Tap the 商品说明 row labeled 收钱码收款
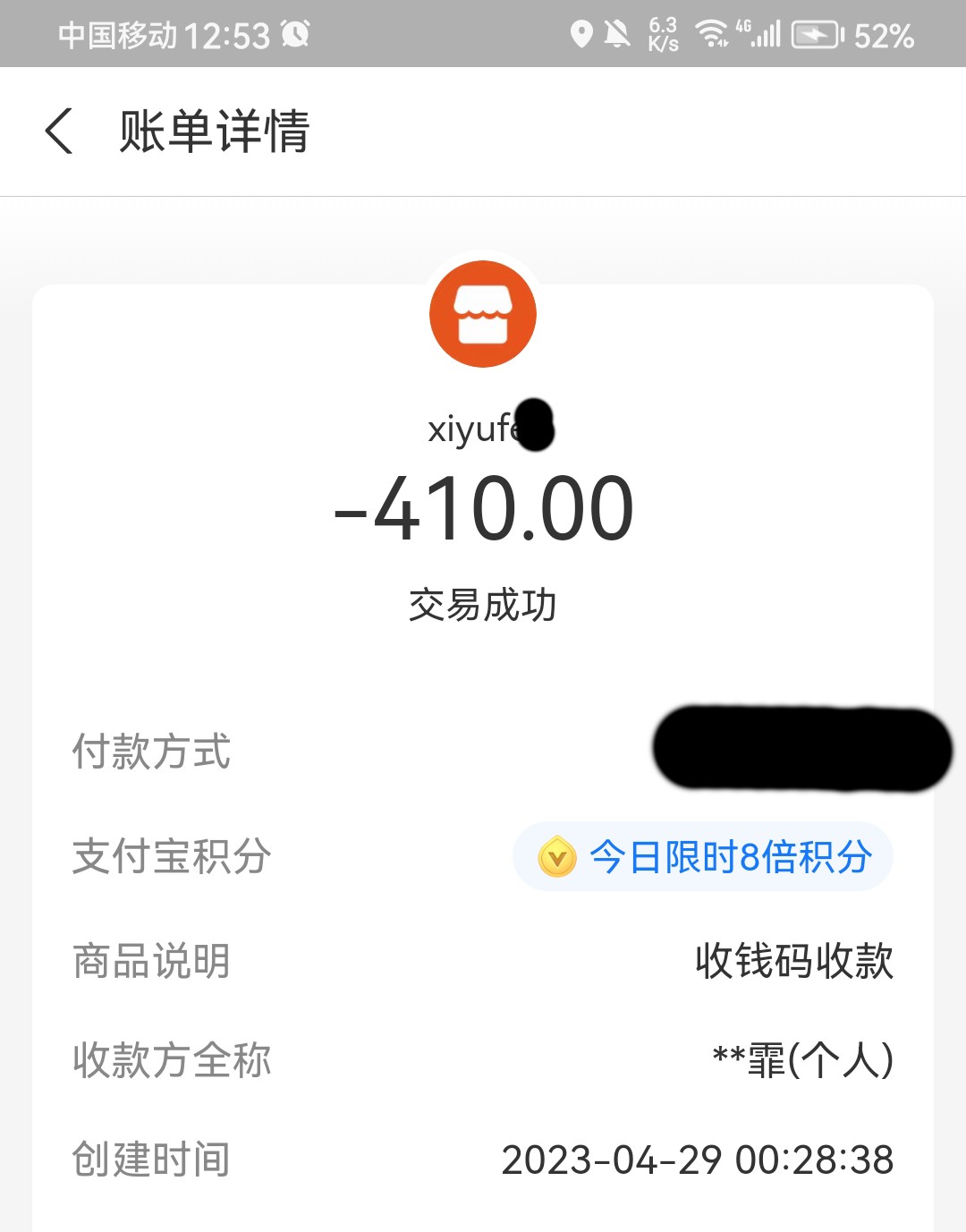 (x=794, y=962)
